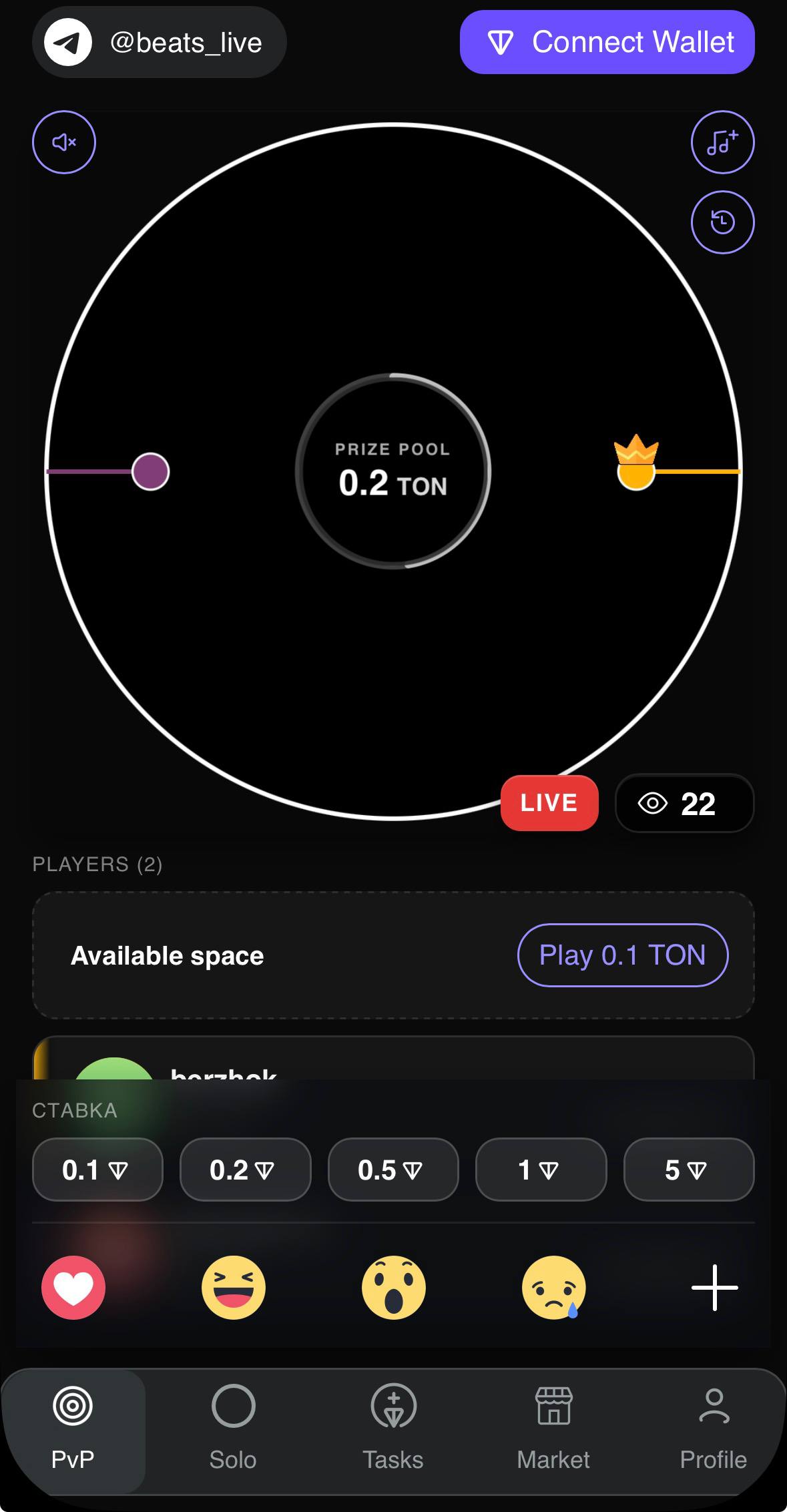Click the viewers eye icon showing 22
This screenshot has width=787, height=1512.
(x=684, y=804)
